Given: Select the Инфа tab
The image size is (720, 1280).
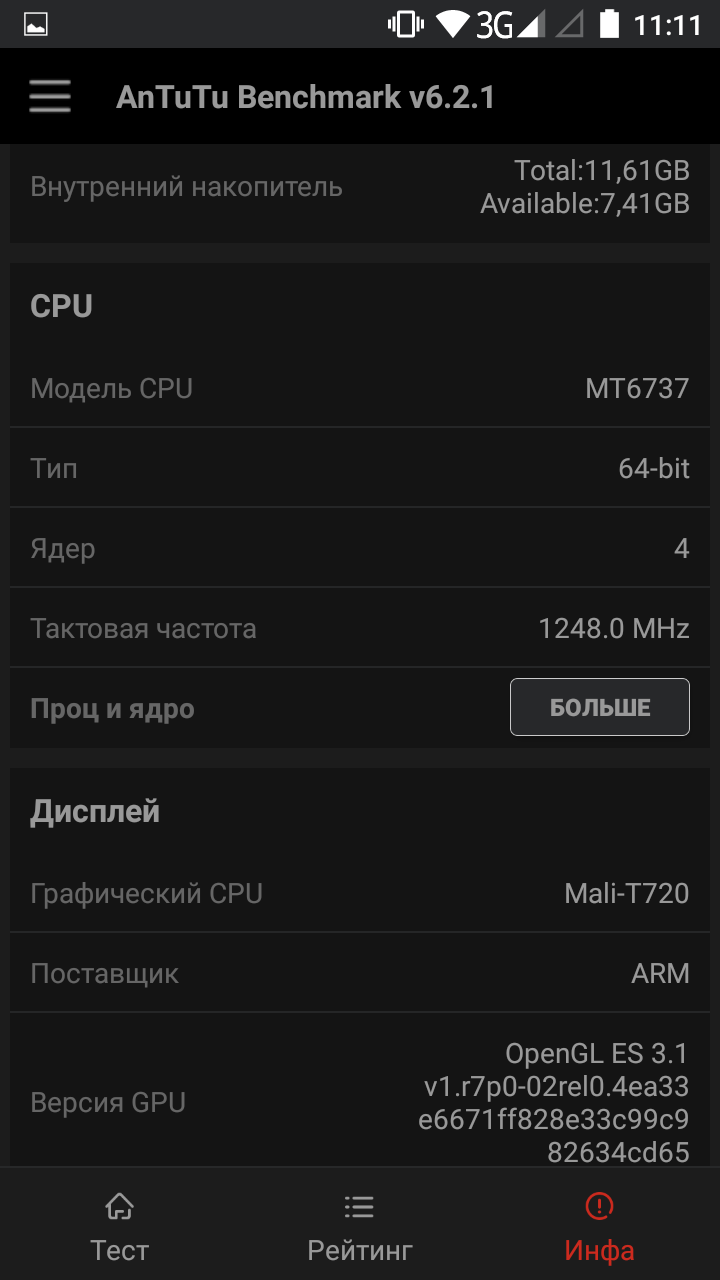Looking at the screenshot, I should (599, 1226).
